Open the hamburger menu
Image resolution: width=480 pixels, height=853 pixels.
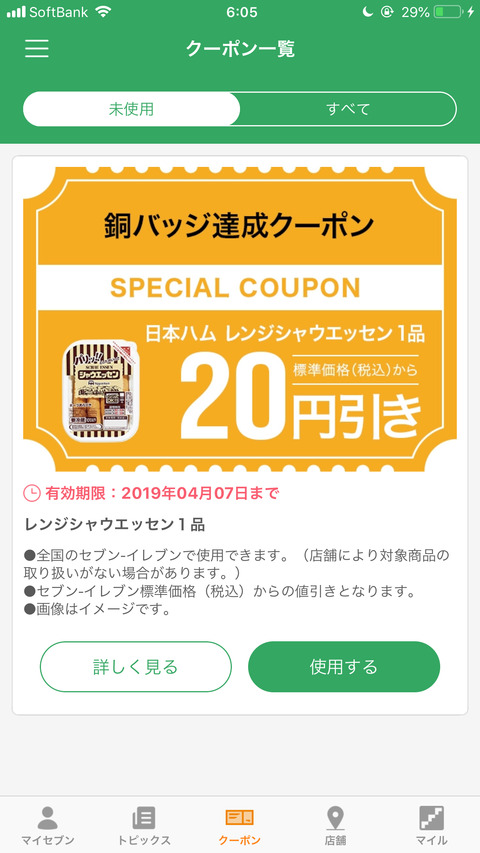point(36,48)
